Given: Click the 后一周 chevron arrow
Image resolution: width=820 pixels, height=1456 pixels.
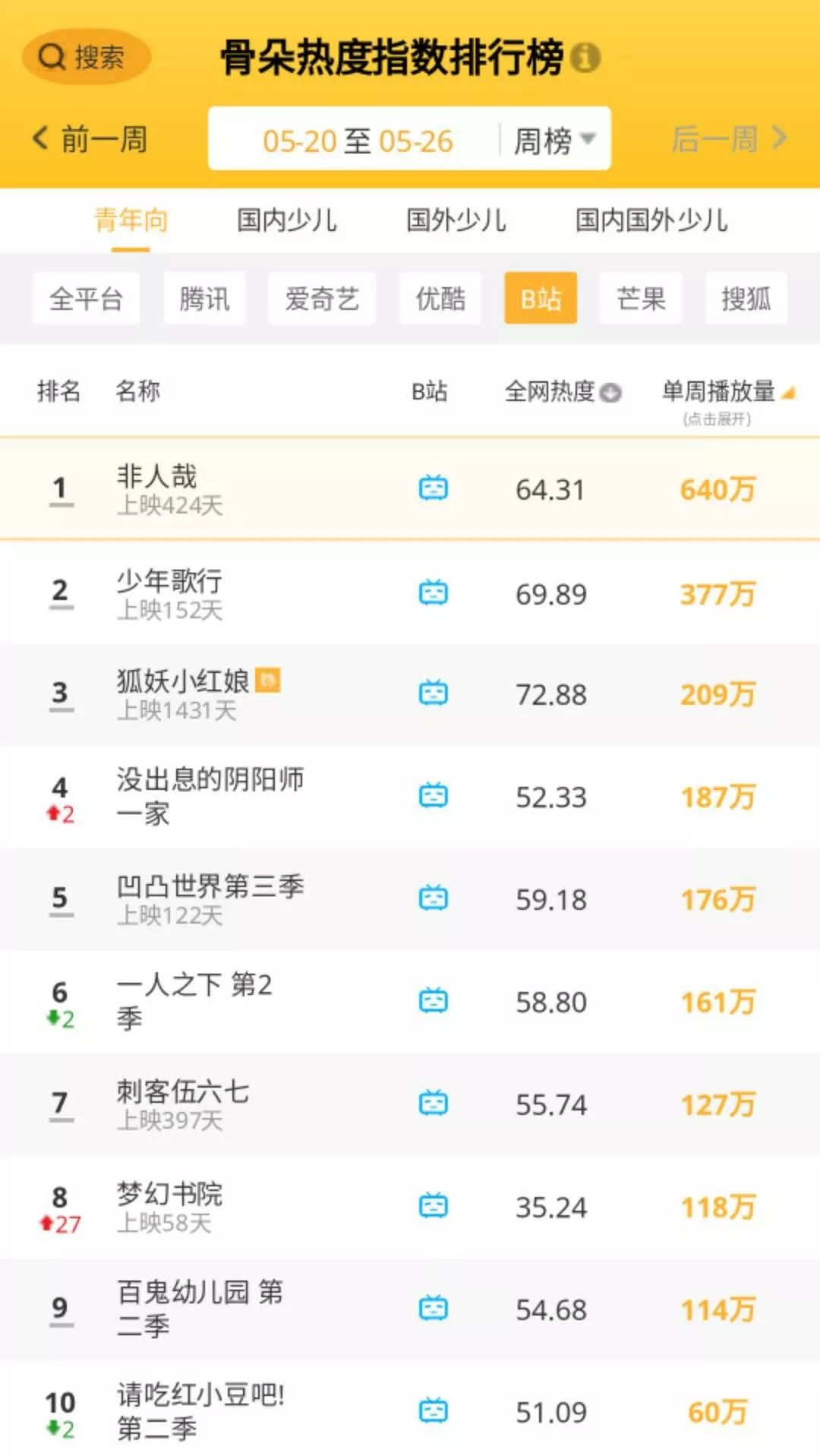Looking at the screenshot, I should pos(779,139).
